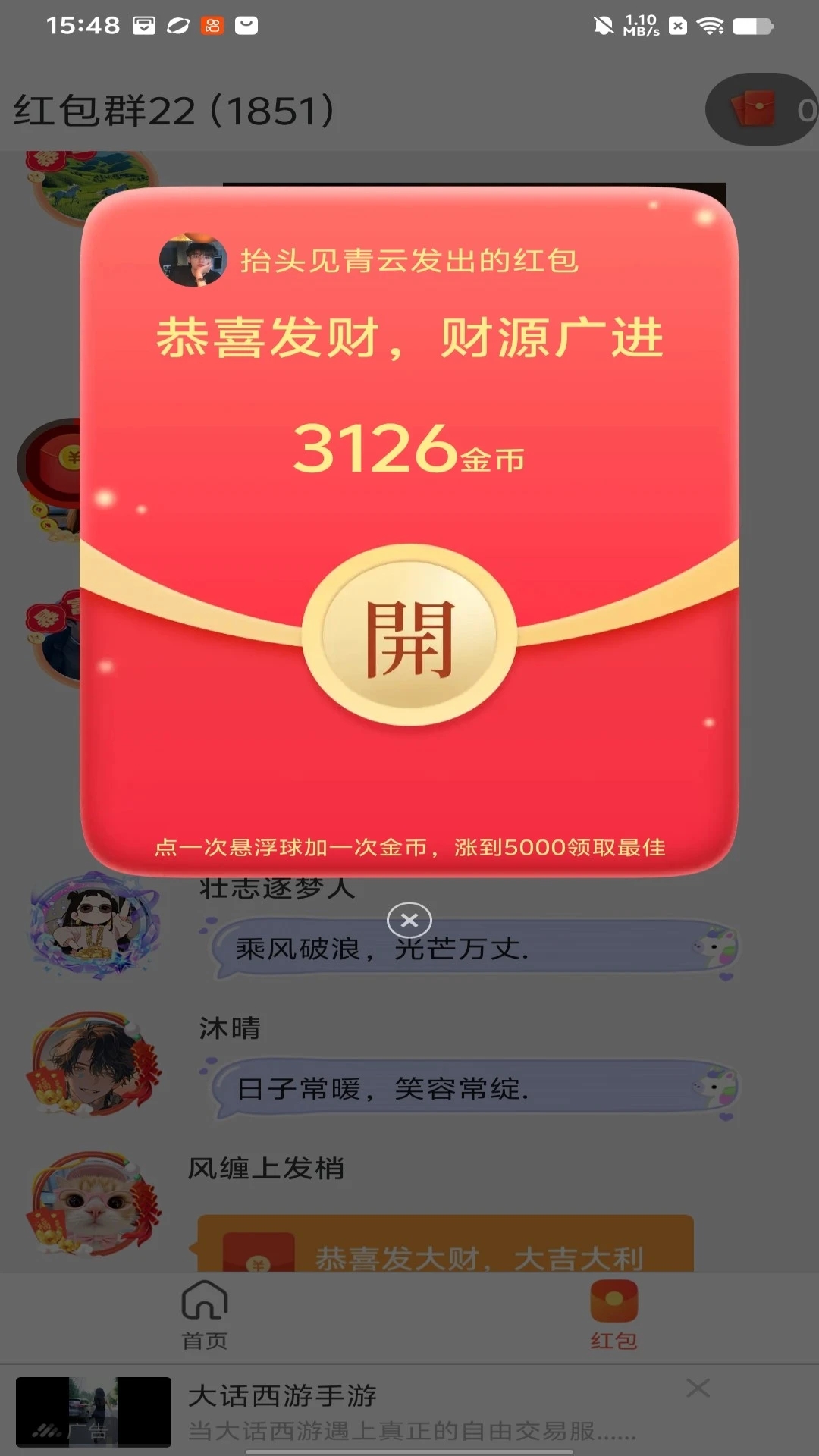
Task: Switch to the 首页 tab
Action: [x=205, y=1315]
